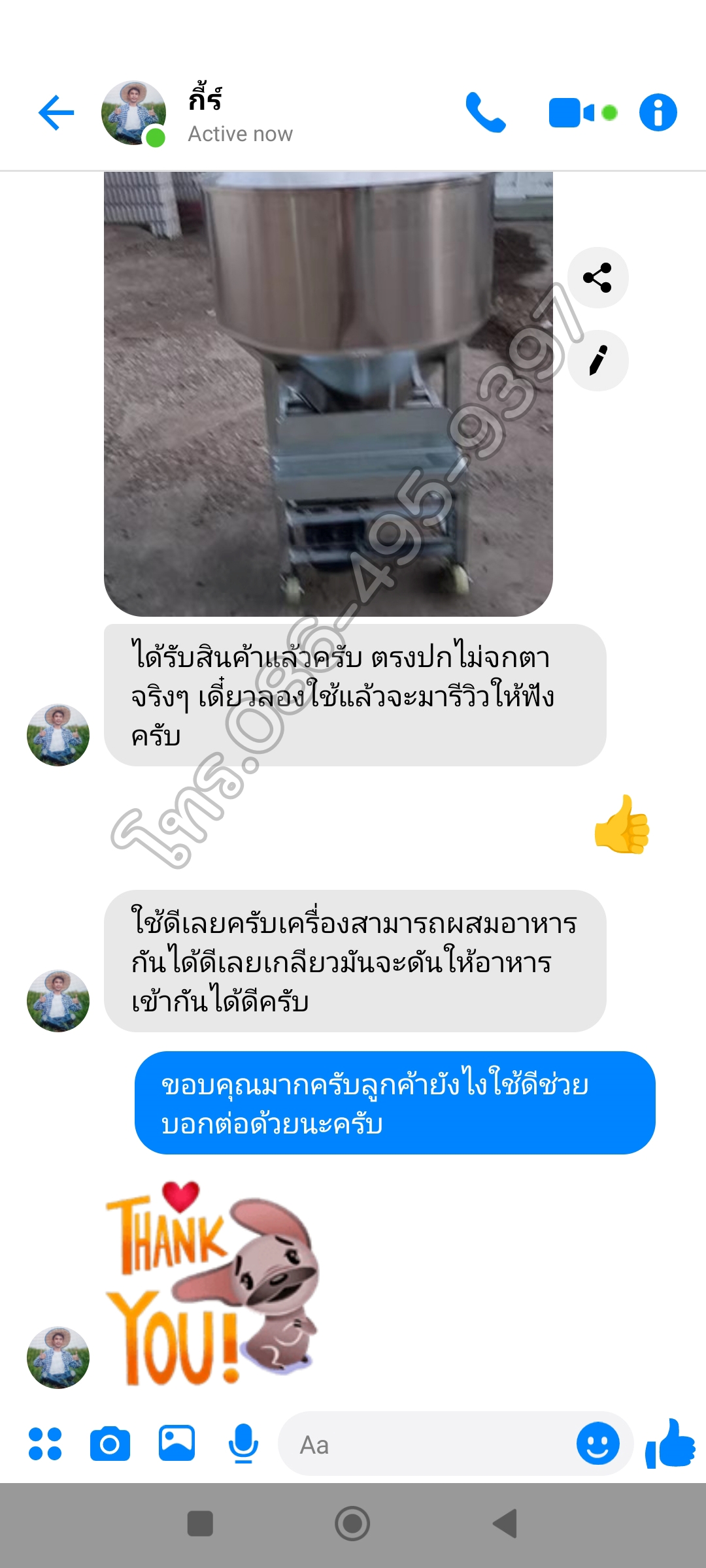Share the received photo
706x1568 pixels.
coord(597,278)
